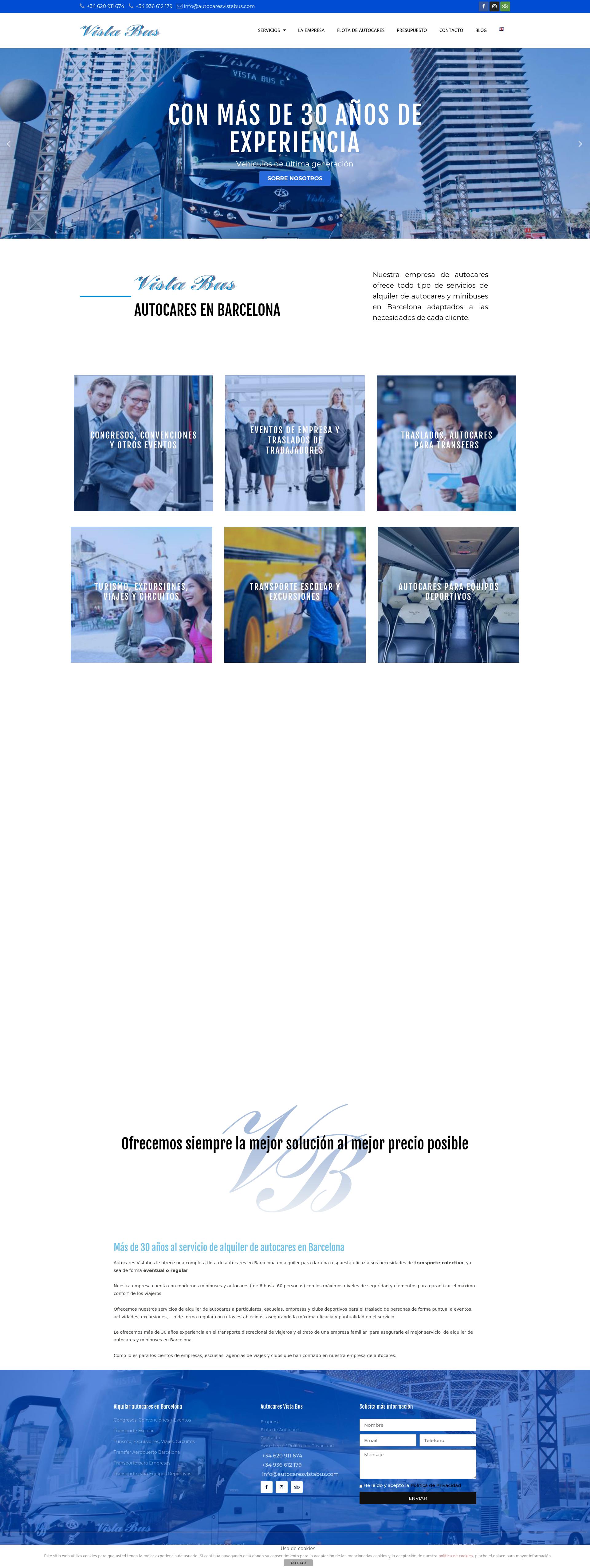
Task: Go to La Empresa page
Action: (x=311, y=30)
